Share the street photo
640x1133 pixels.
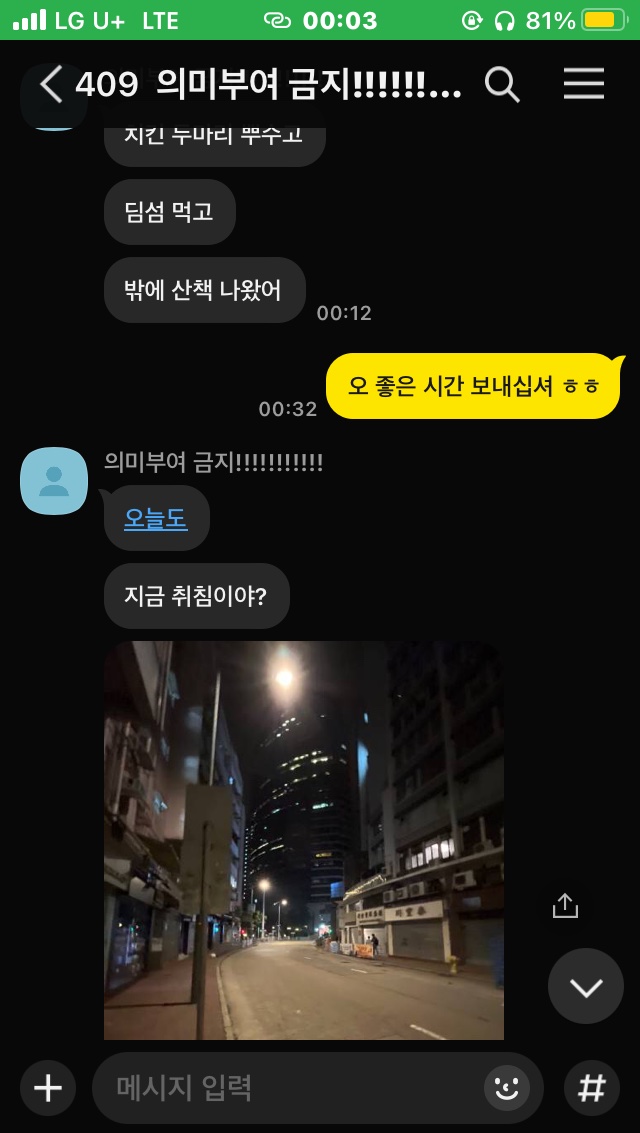click(x=565, y=906)
